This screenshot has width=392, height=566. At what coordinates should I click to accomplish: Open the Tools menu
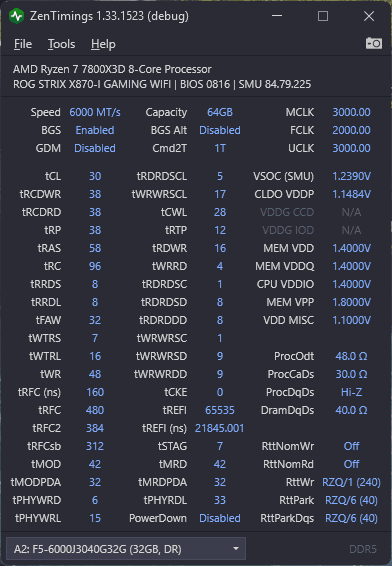pyautogui.click(x=61, y=44)
